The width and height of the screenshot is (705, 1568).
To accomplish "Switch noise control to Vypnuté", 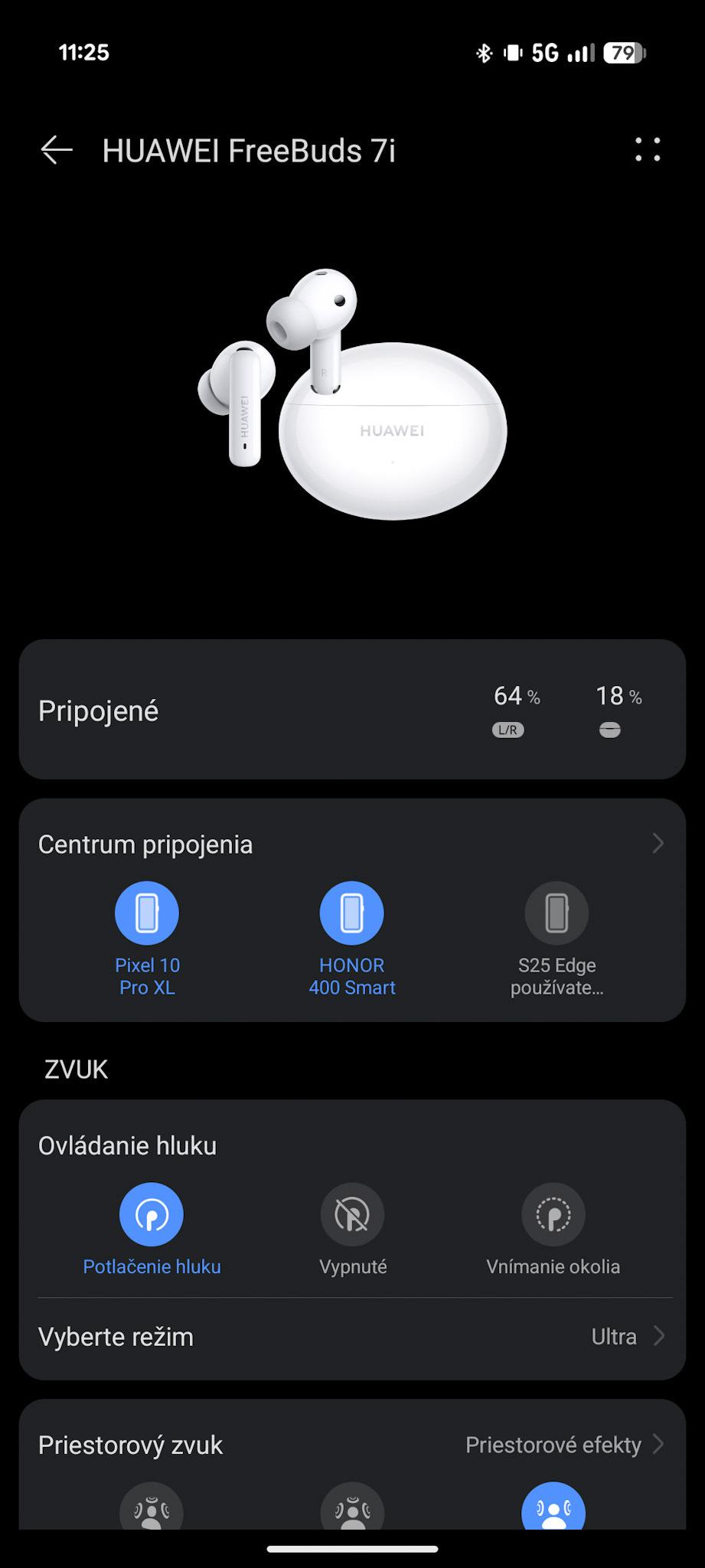I will click(x=352, y=1215).
